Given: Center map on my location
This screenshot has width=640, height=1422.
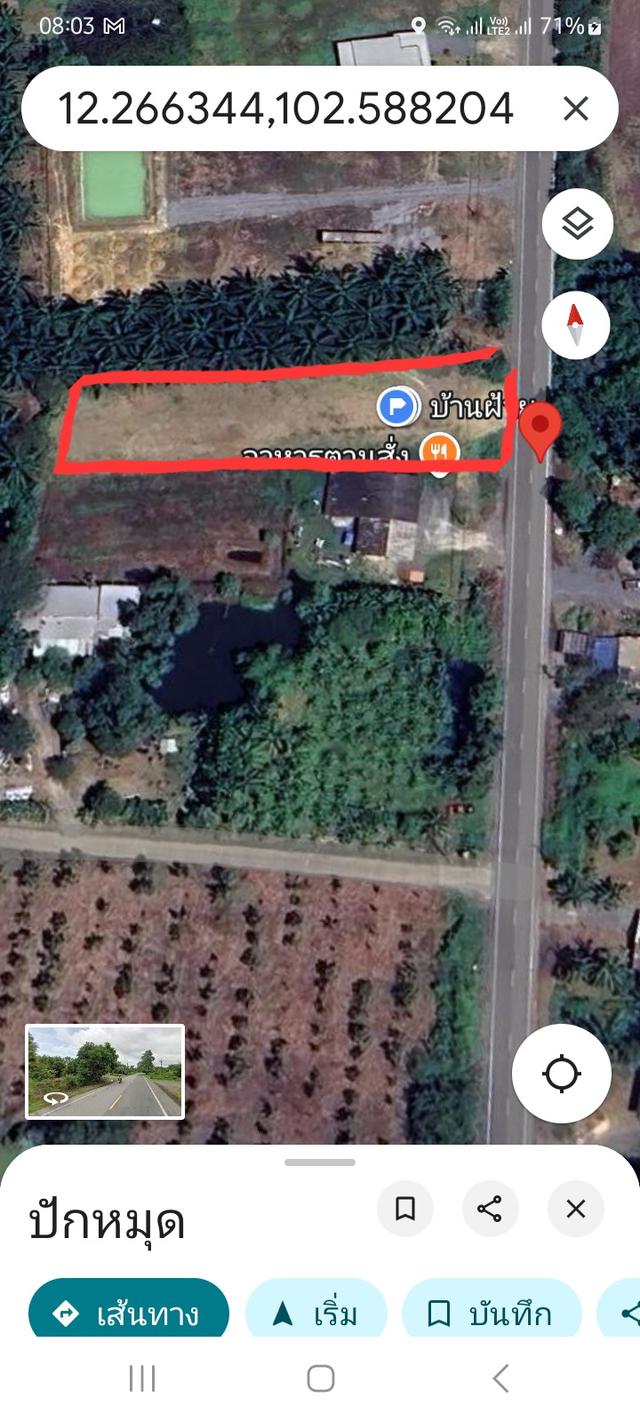Looking at the screenshot, I should [x=561, y=1074].
